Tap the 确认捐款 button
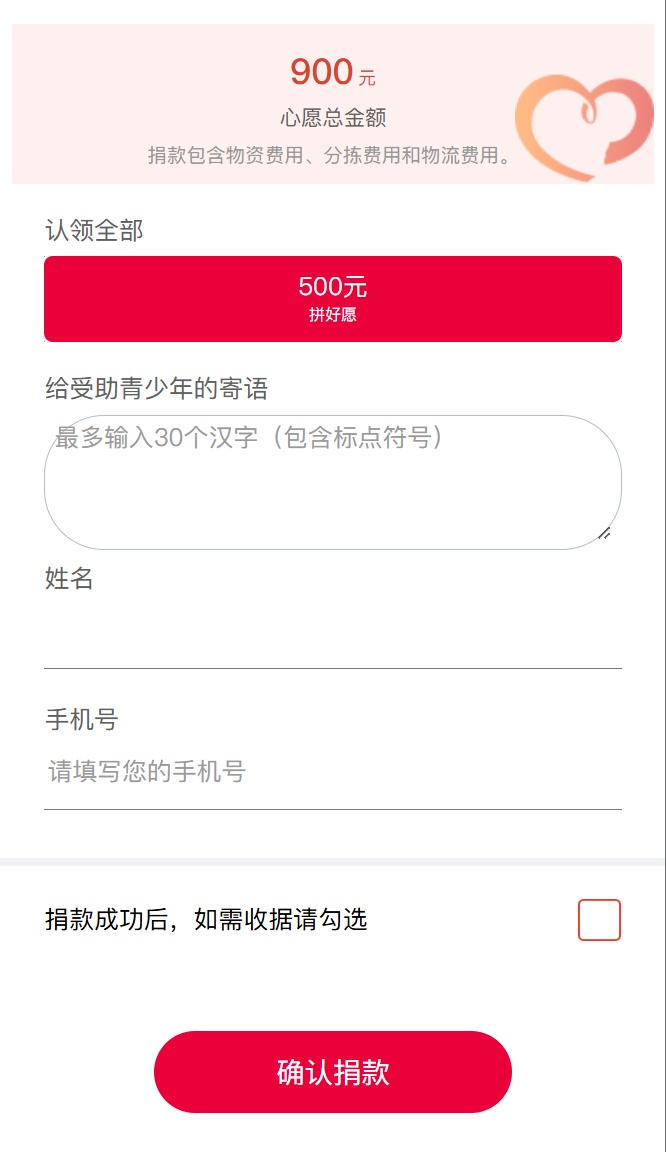This screenshot has height=1152, width=666. click(333, 1072)
